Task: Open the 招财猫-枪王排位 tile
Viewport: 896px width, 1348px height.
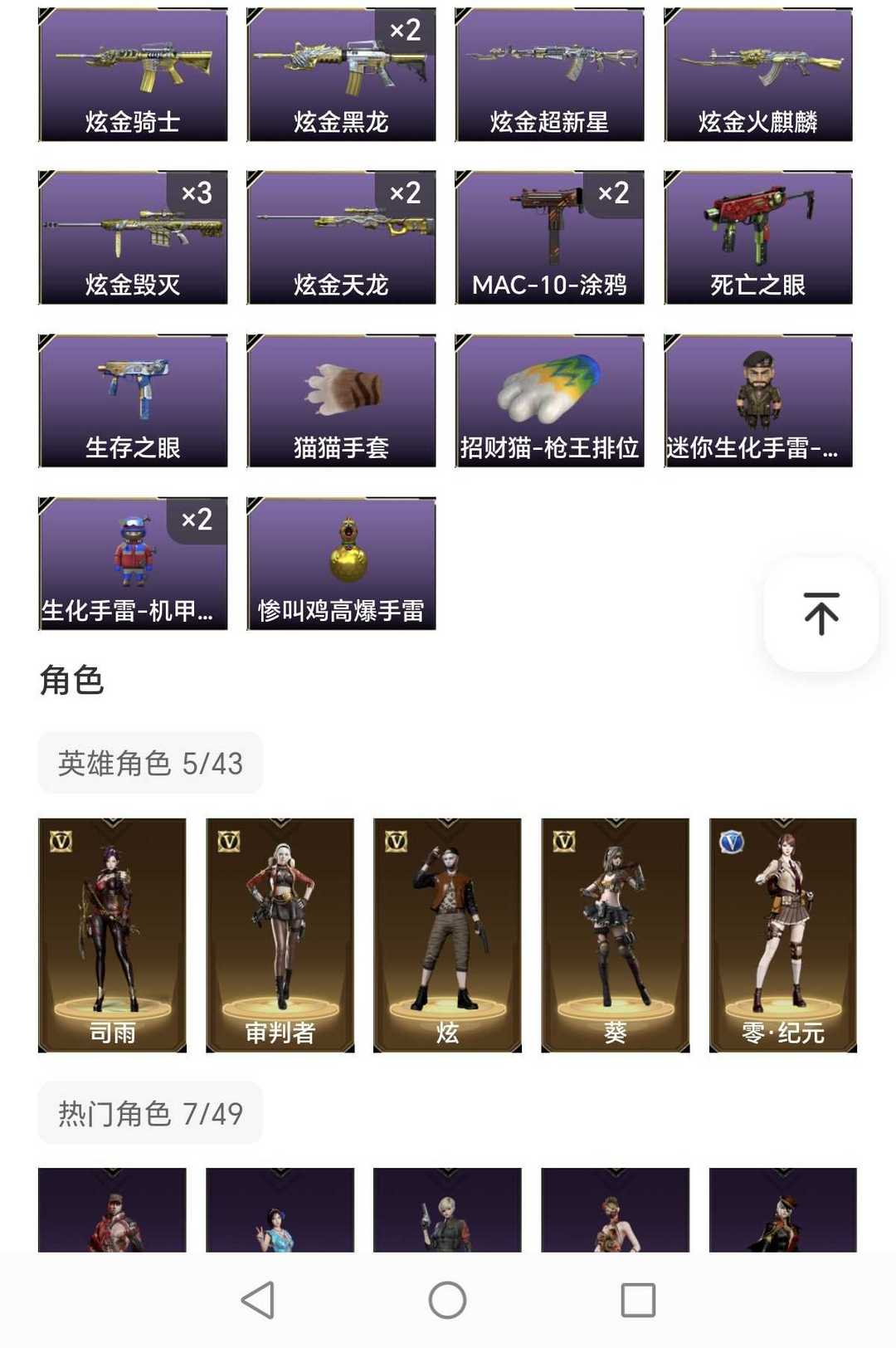Action: (x=549, y=400)
